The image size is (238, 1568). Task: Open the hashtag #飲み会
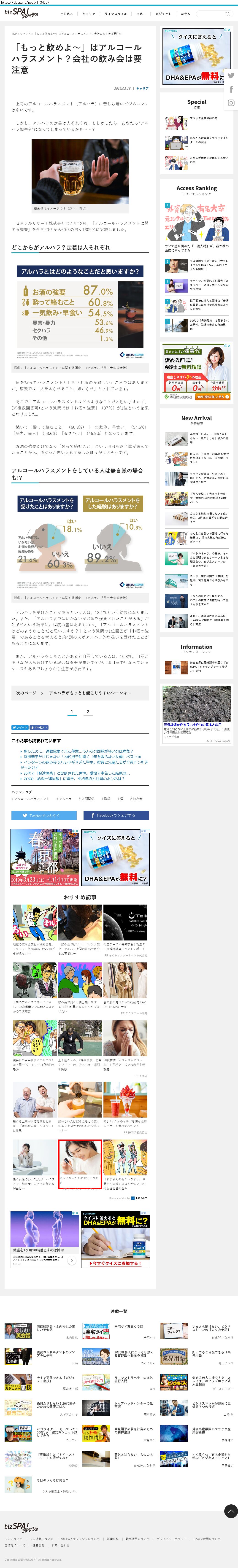point(136,799)
